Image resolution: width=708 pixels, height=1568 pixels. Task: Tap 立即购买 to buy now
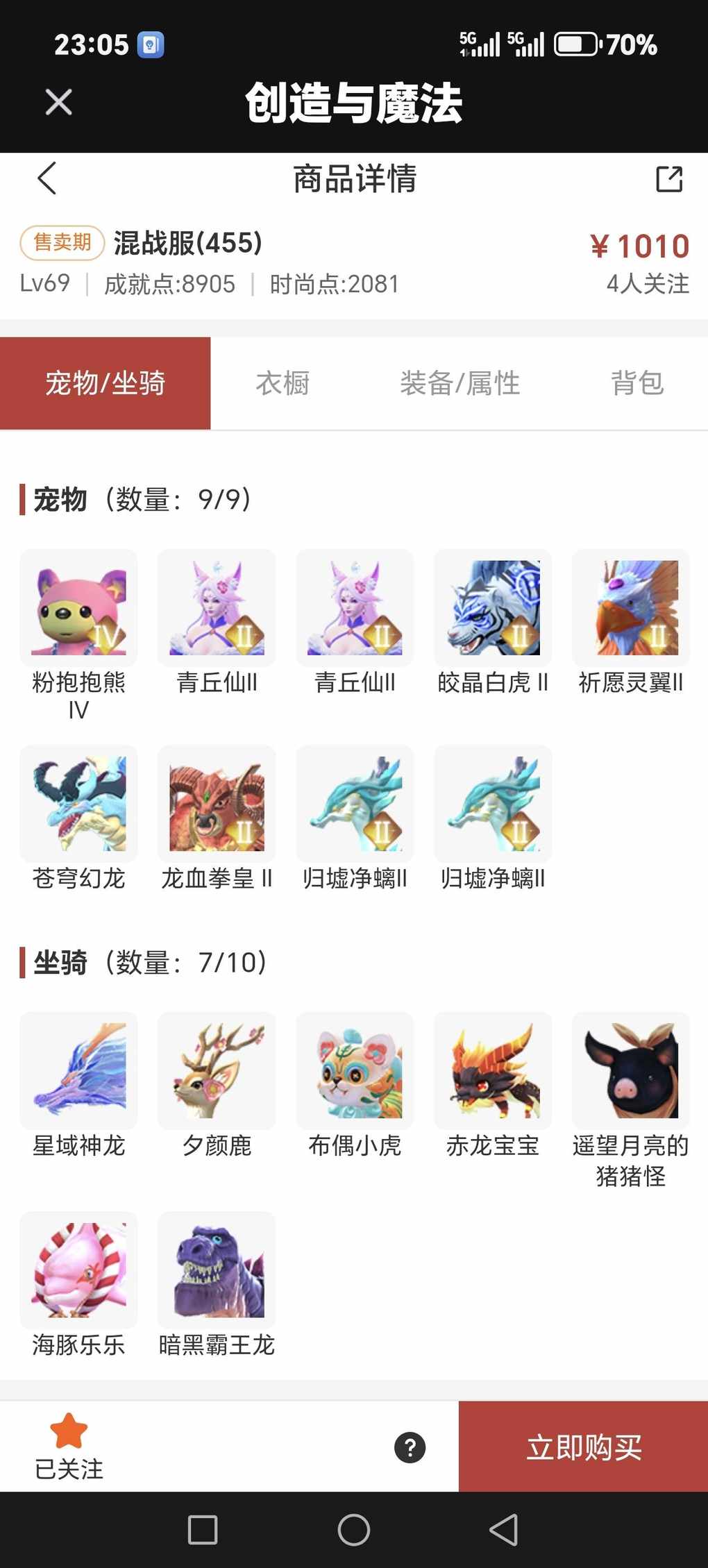point(583,1447)
